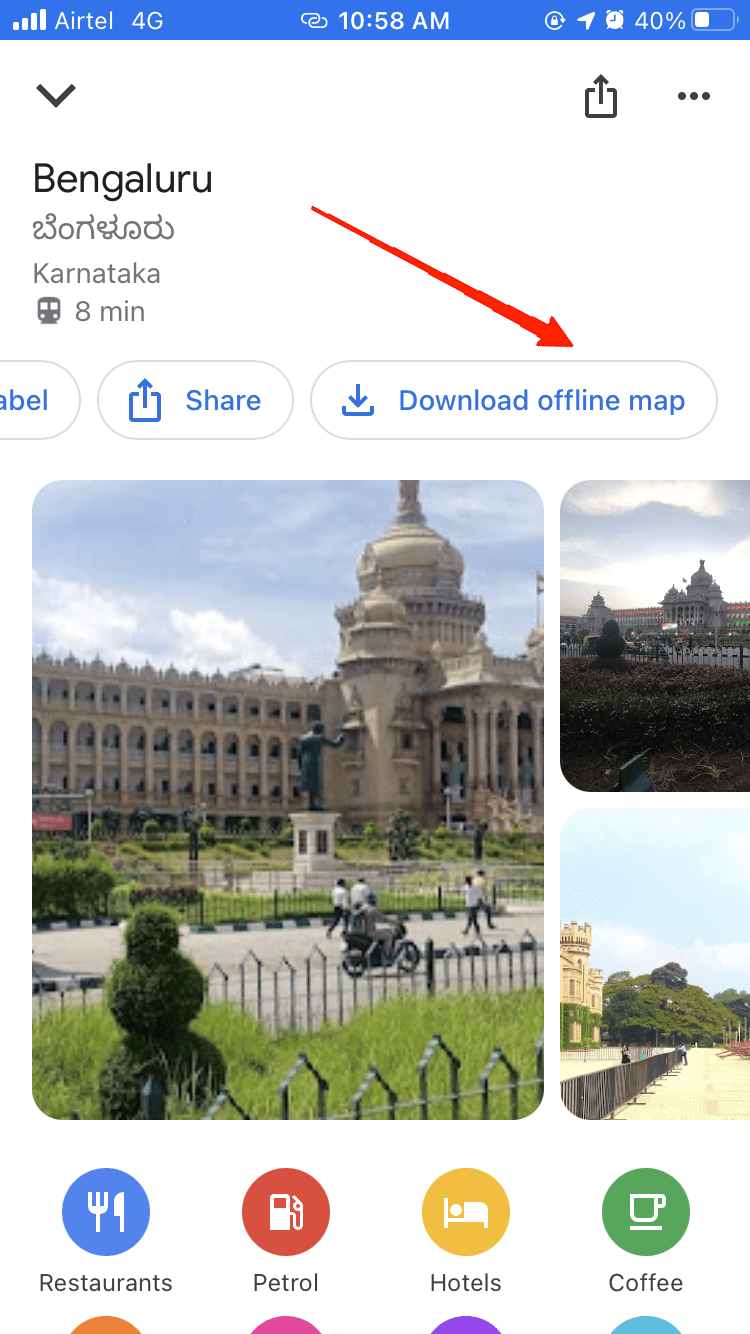The width and height of the screenshot is (750, 1334).
Task: Download offline map of Bengaluru
Action: pos(513,400)
